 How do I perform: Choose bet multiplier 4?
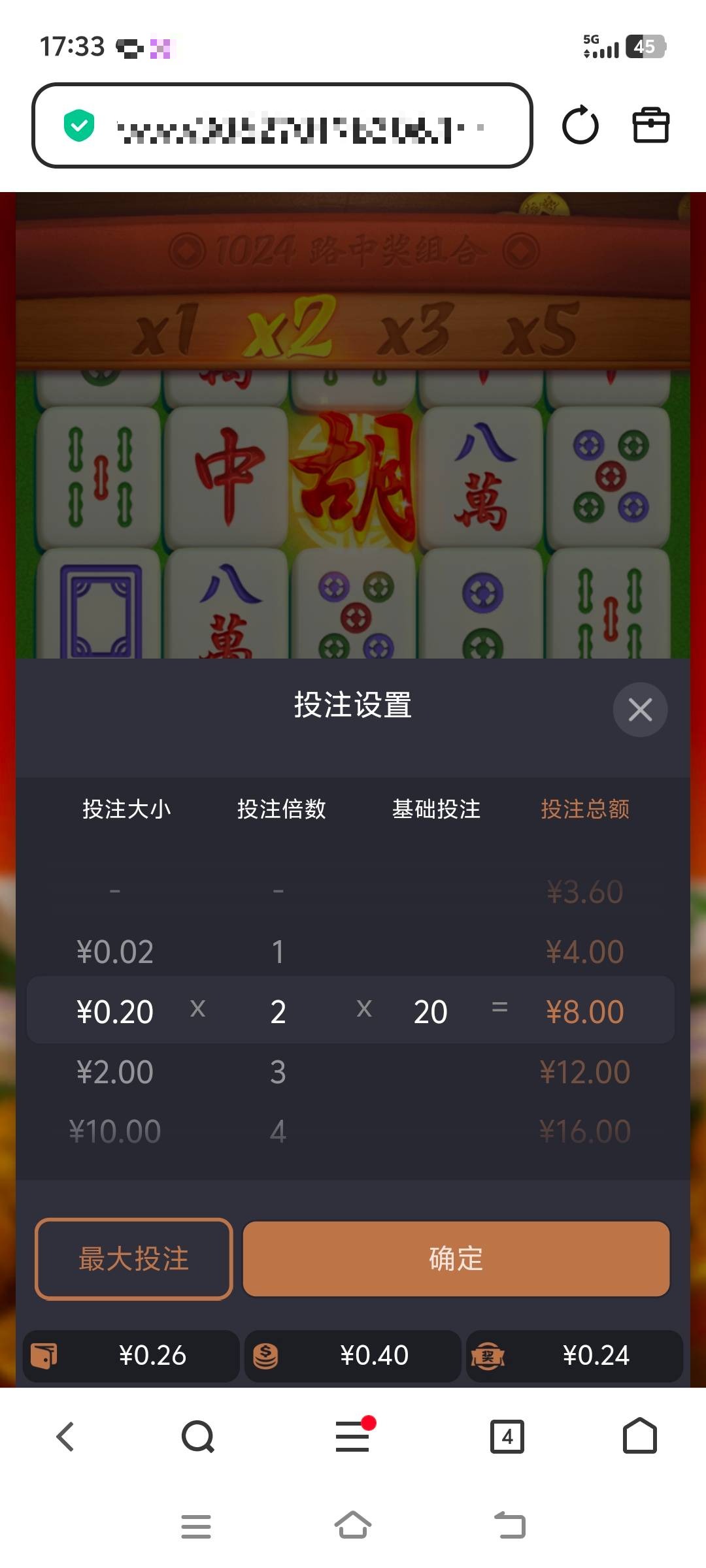pyautogui.click(x=278, y=1132)
